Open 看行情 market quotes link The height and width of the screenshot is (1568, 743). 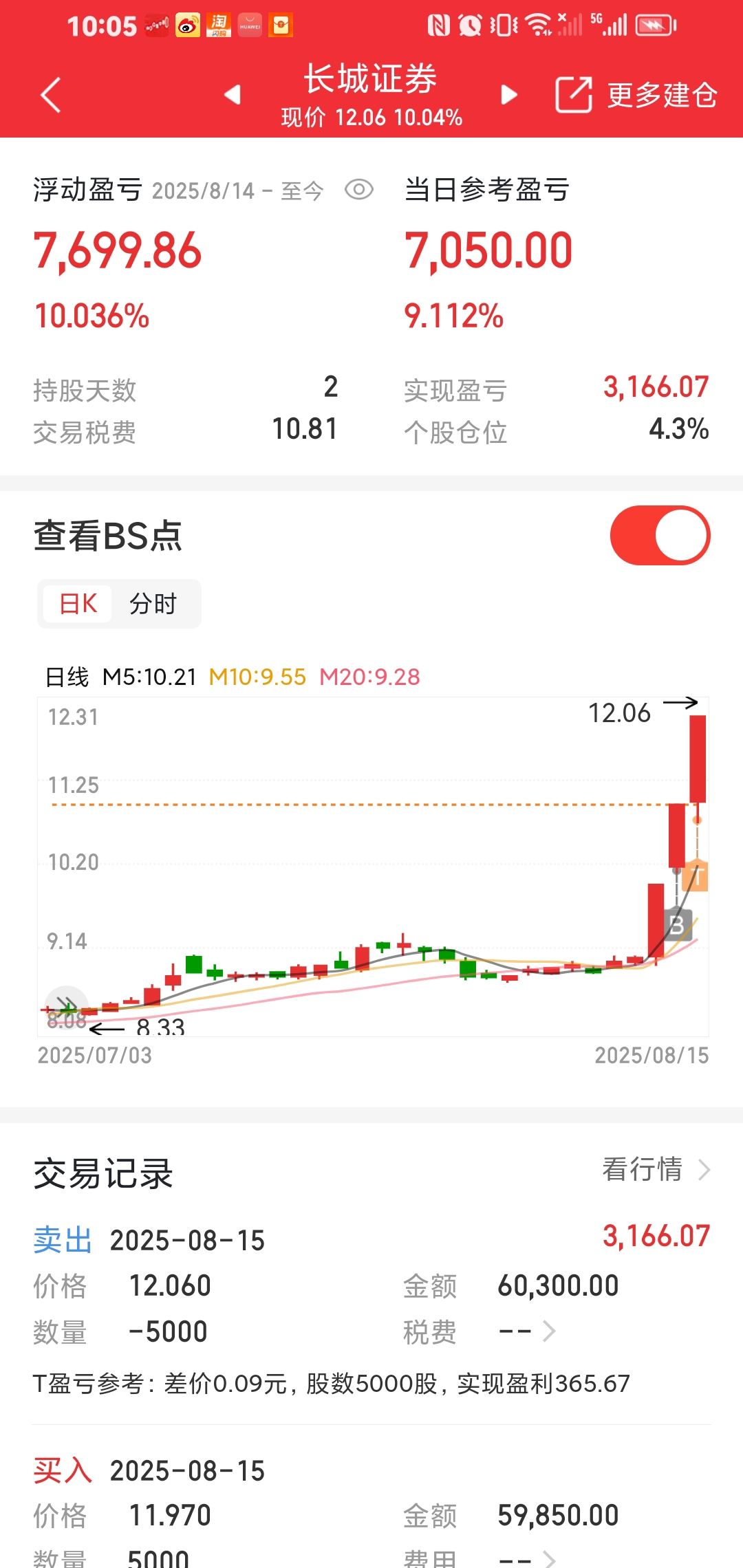(x=656, y=1169)
